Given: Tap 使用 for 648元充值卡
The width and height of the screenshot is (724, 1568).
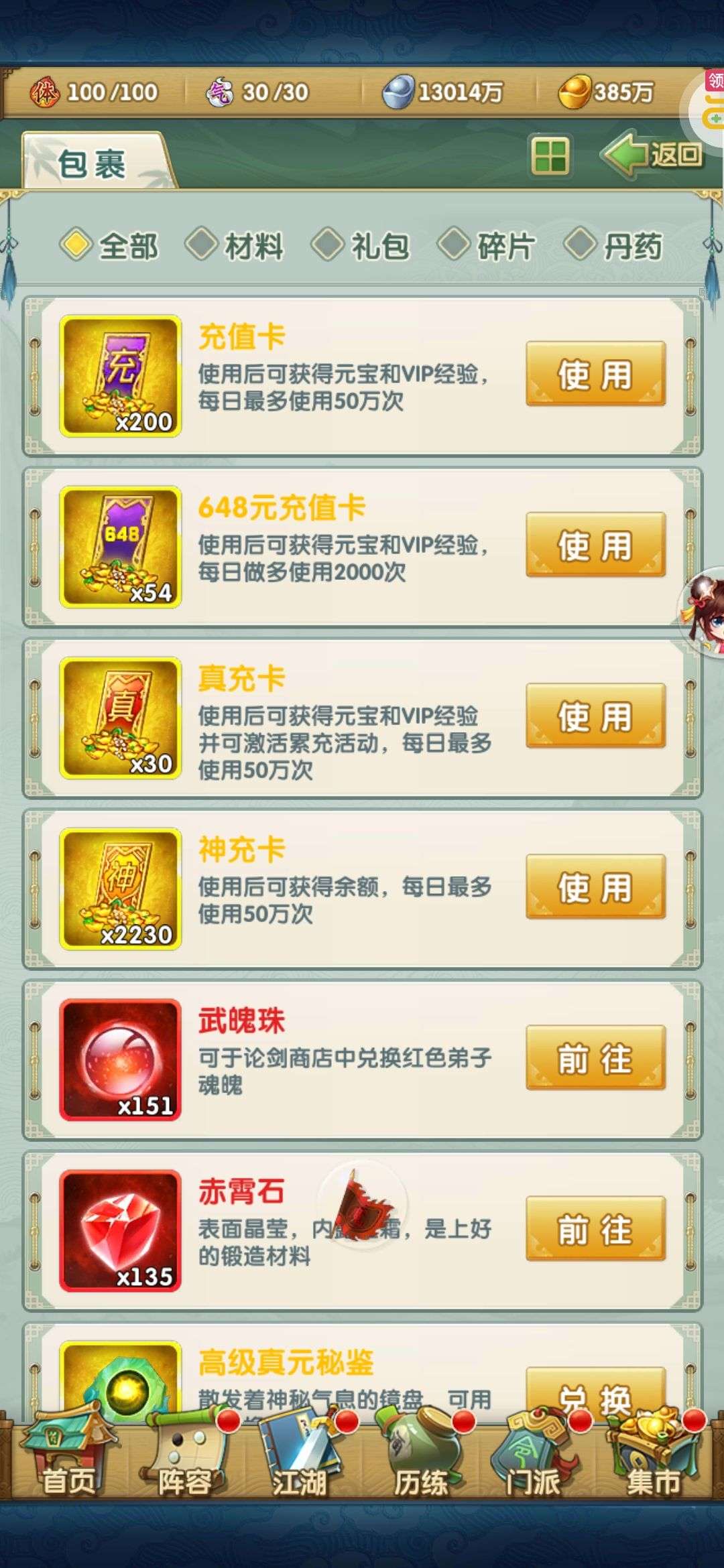Looking at the screenshot, I should coord(595,545).
